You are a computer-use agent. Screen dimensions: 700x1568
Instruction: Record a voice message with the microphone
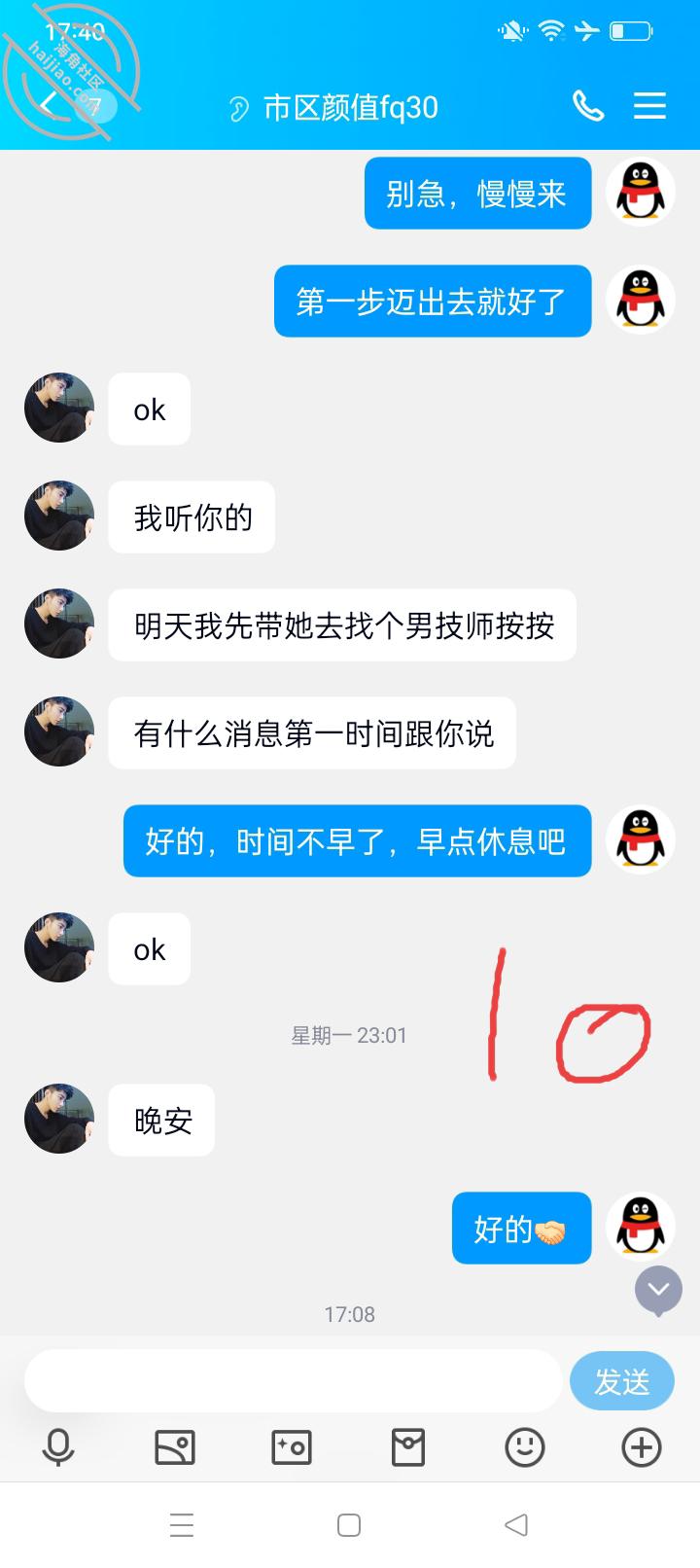(58, 1447)
